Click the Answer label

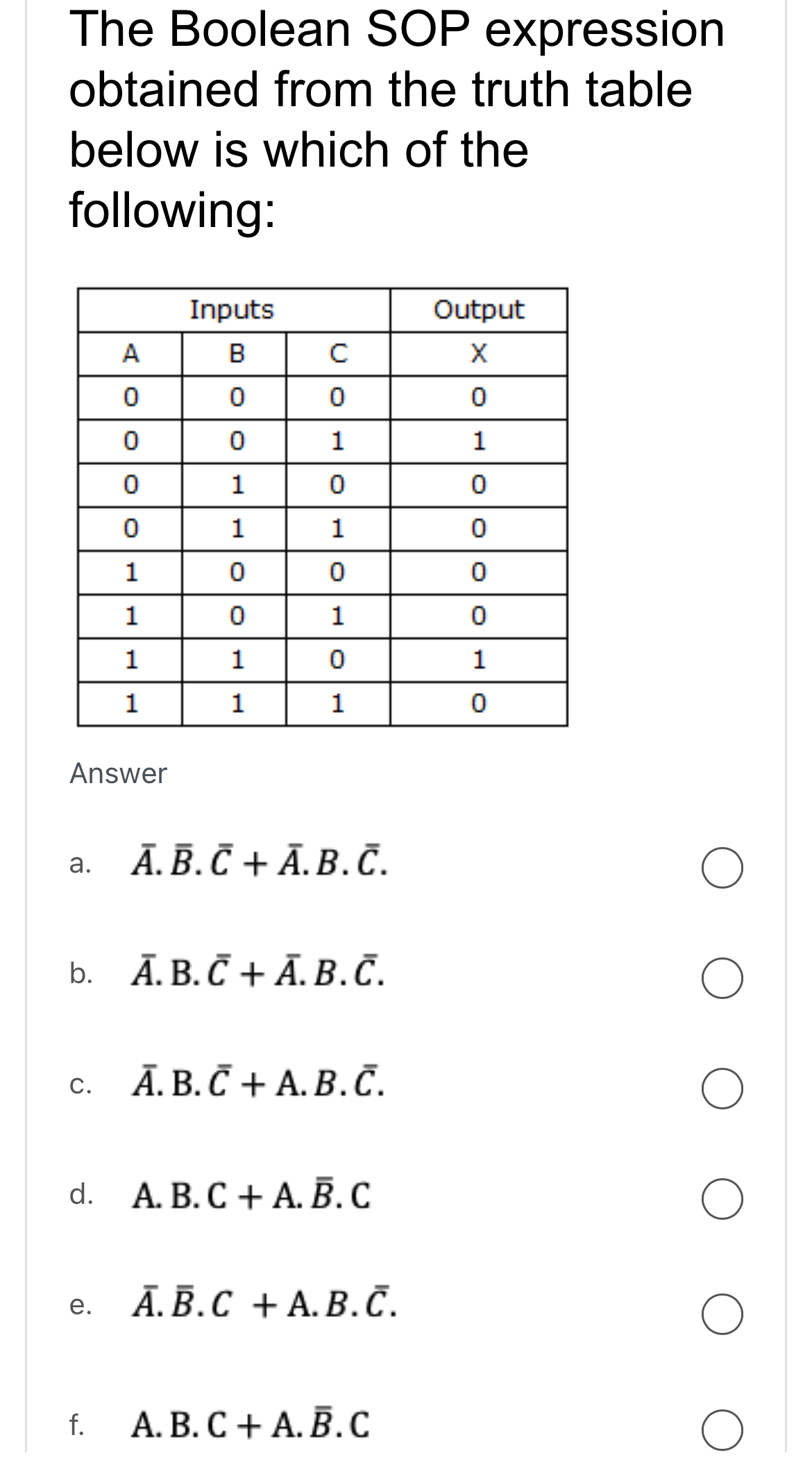click(119, 773)
